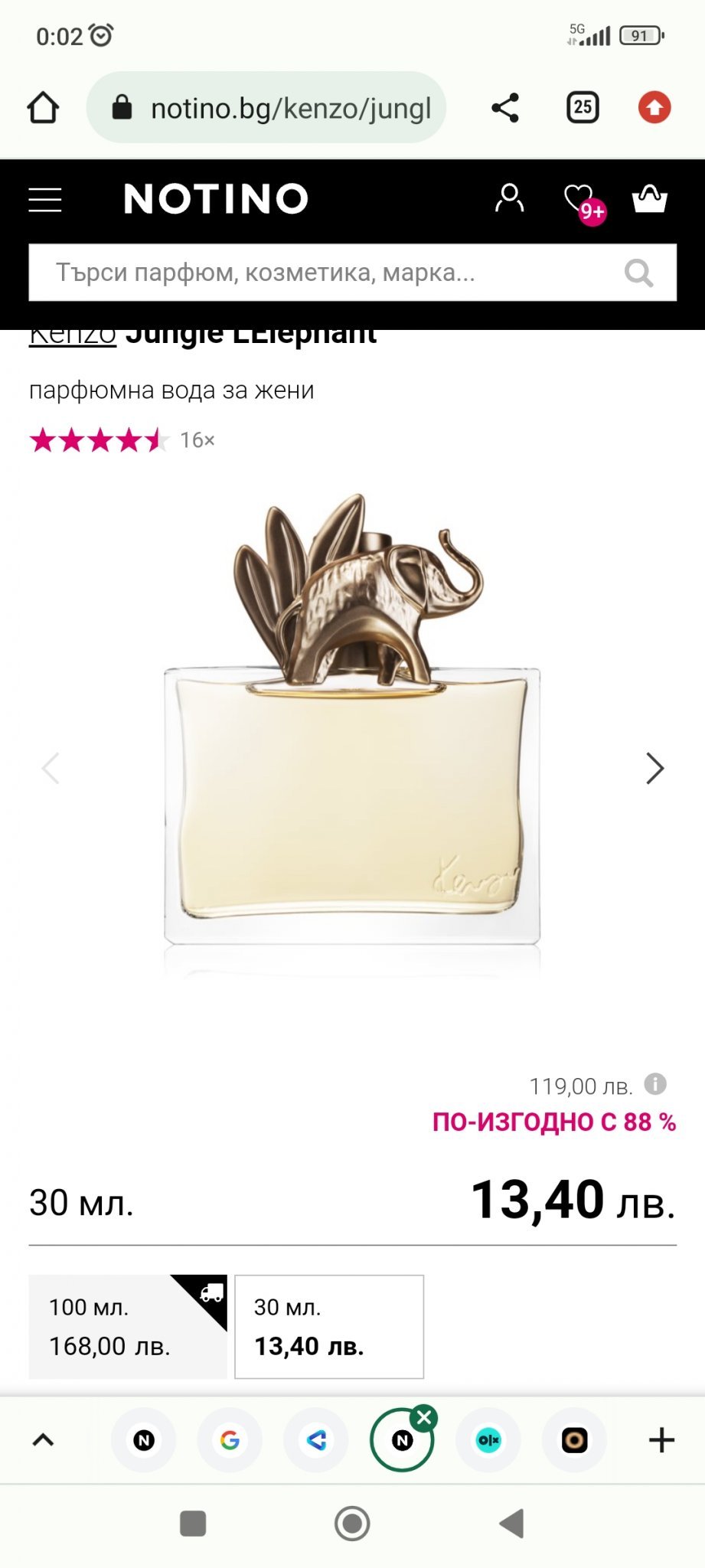Select the 100 мл. size option
Viewport: 705px width, 1568px height.
(128, 1327)
